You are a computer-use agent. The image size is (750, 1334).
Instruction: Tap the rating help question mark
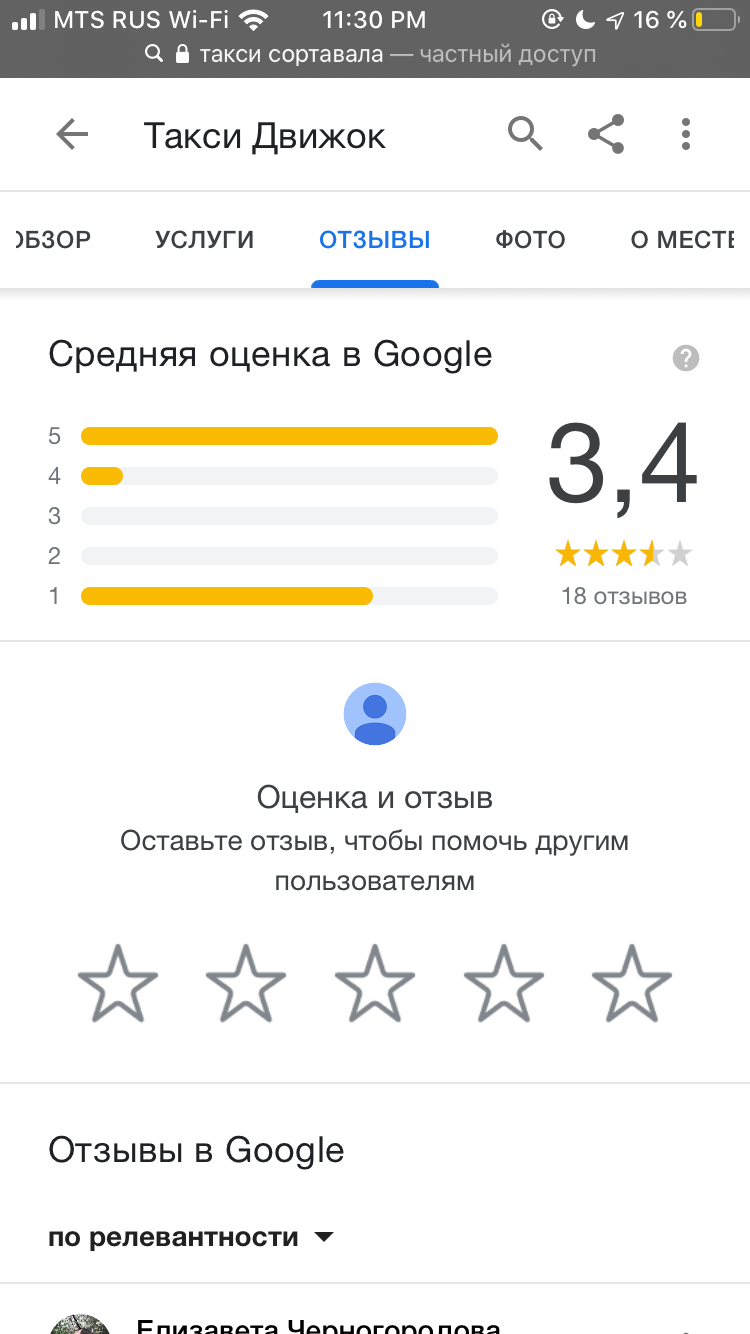(685, 358)
